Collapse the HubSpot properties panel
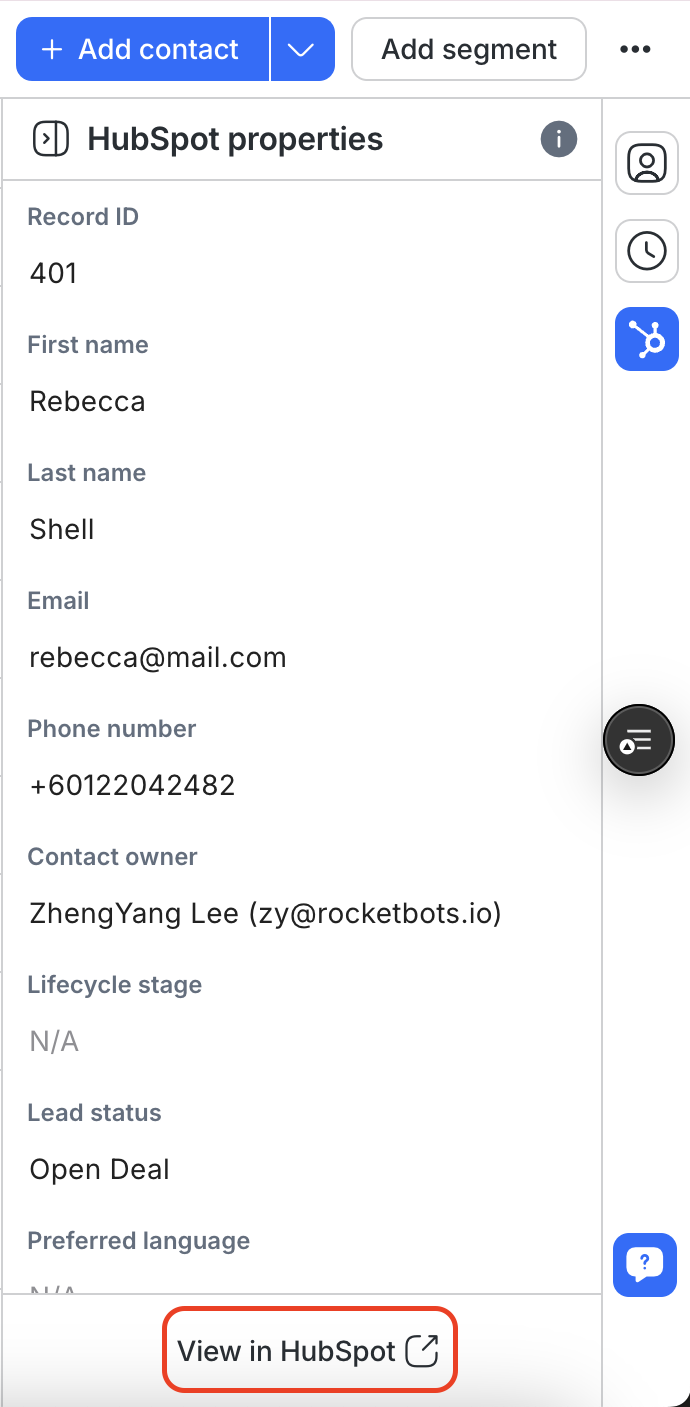 [x=51, y=139]
